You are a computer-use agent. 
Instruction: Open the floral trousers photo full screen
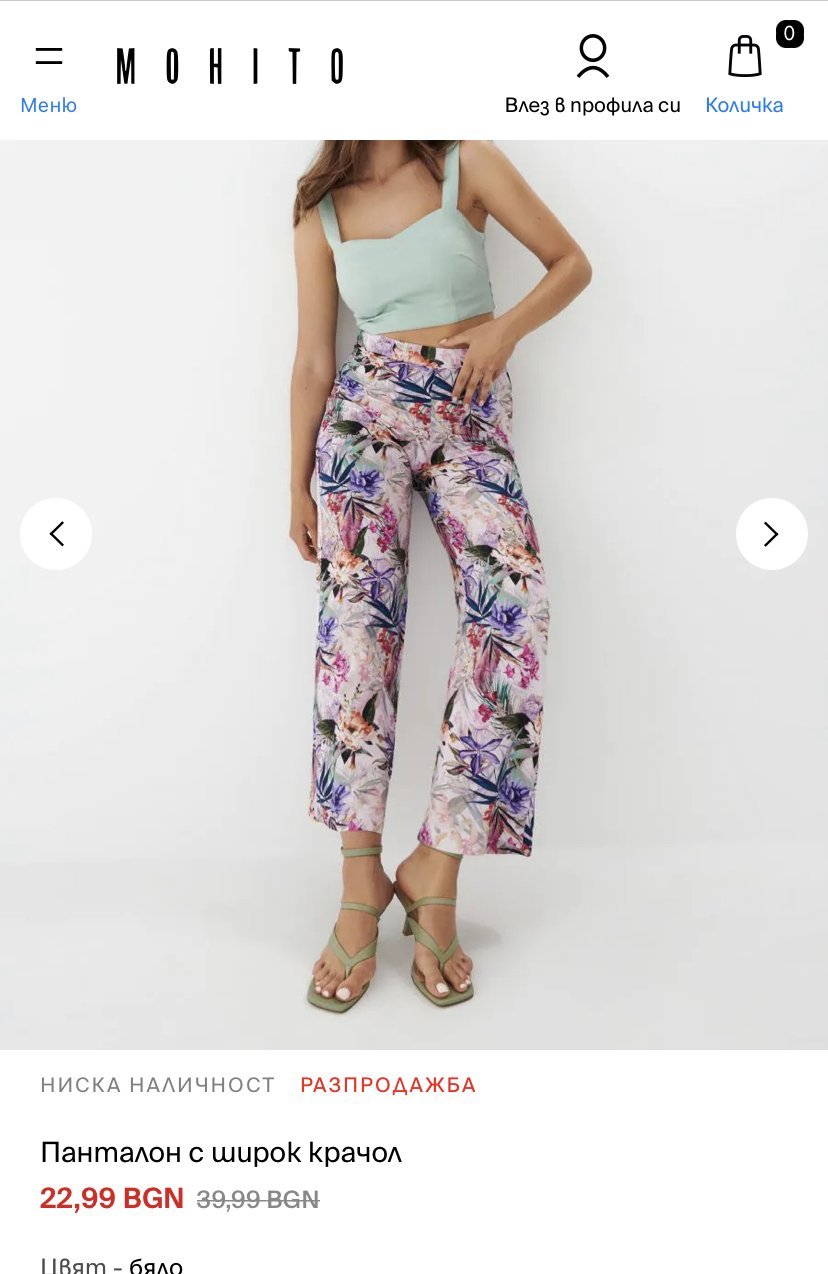pos(430,600)
